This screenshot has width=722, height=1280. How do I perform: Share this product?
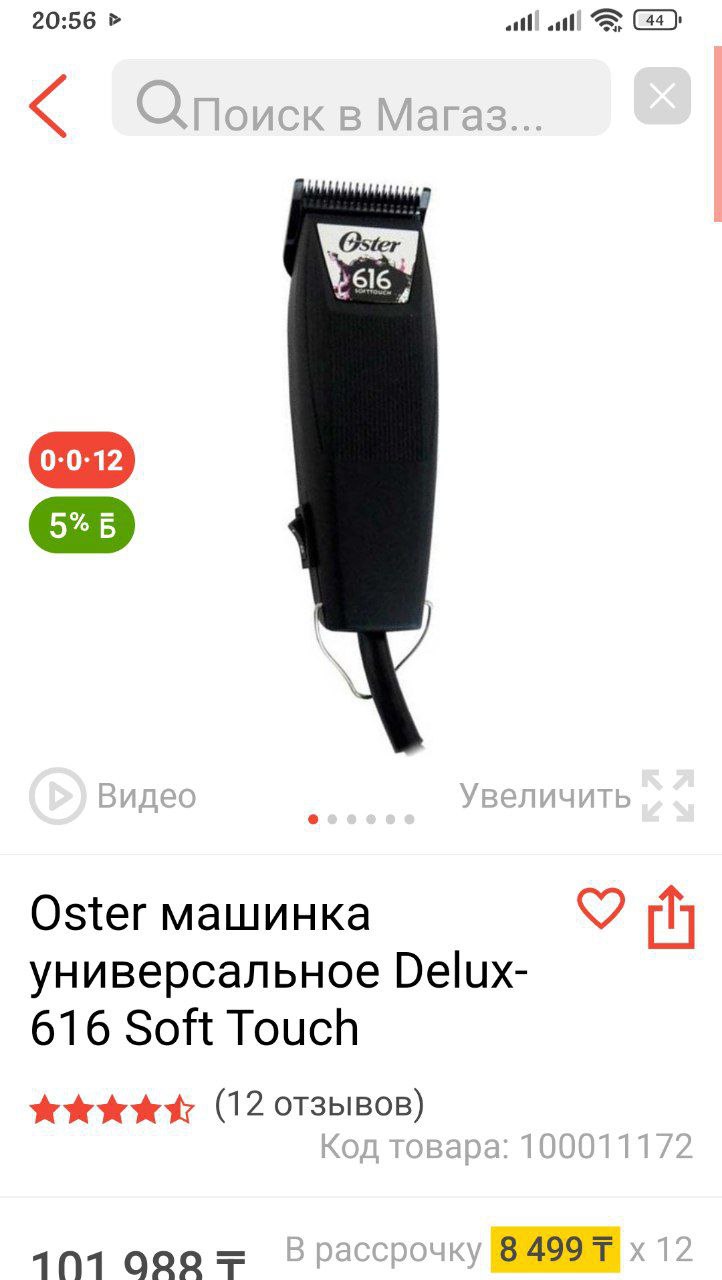pyautogui.click(x=670, y=917)
